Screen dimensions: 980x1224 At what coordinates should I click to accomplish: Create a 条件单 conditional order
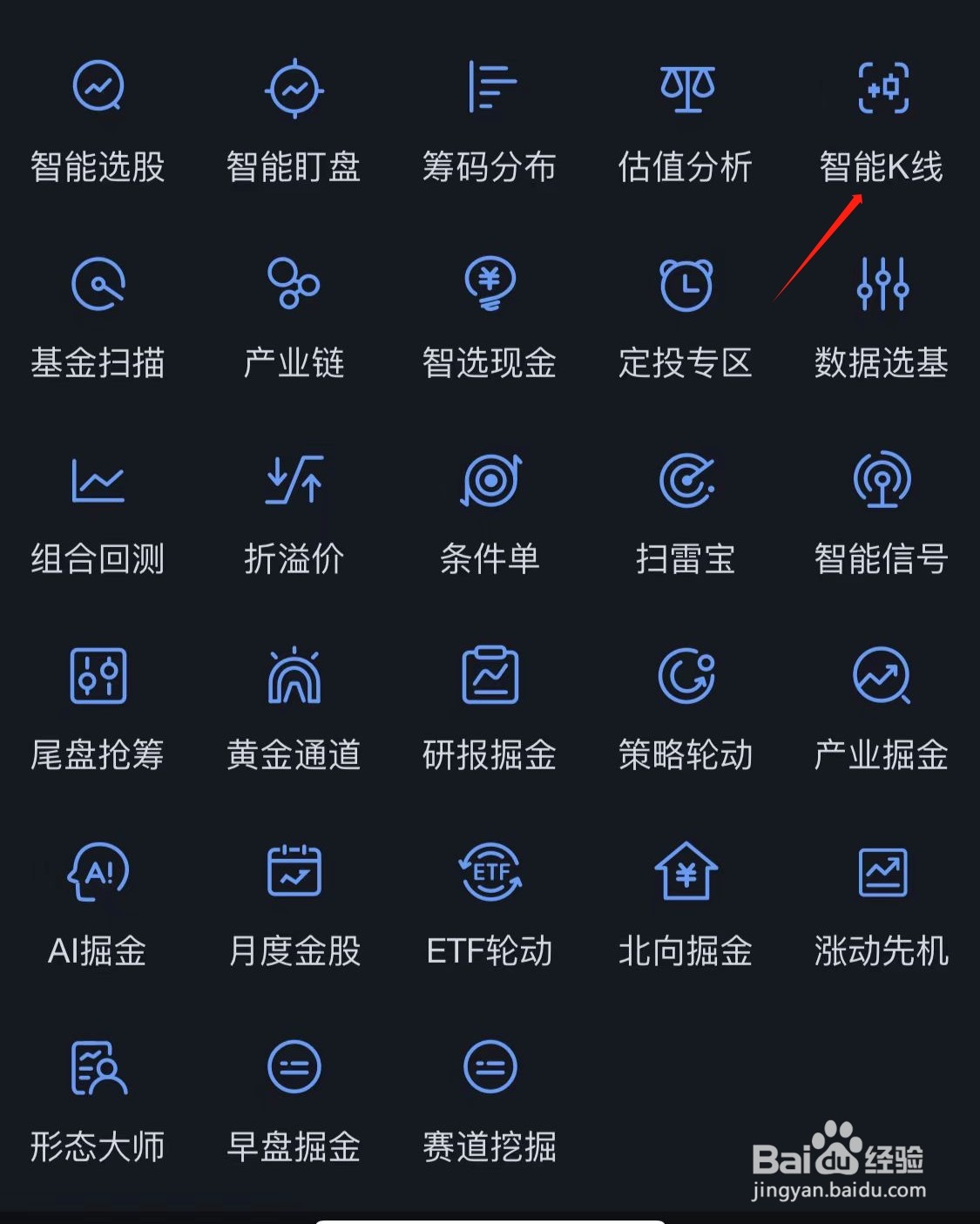pos(490,514)
